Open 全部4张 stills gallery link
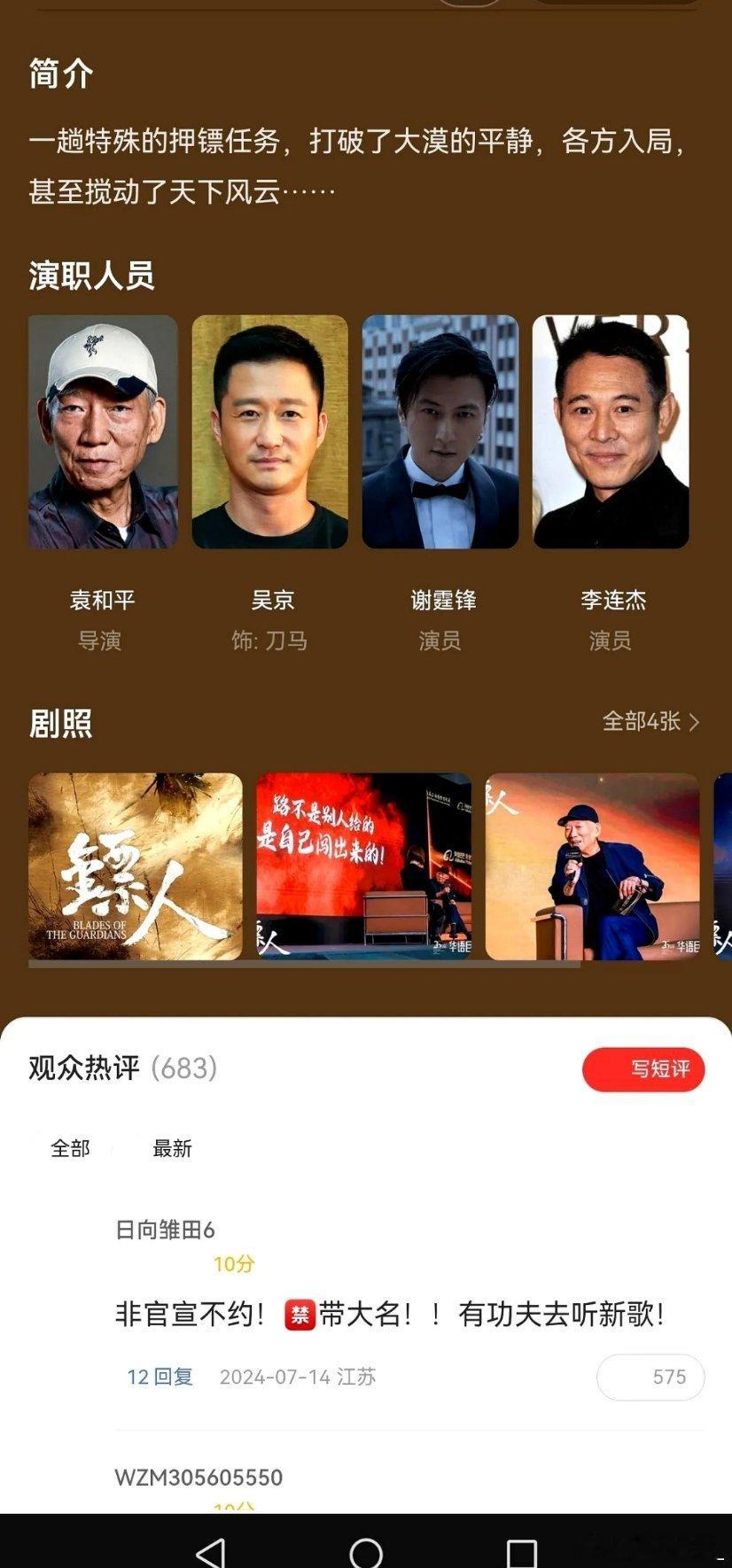 tap(651, 723)
